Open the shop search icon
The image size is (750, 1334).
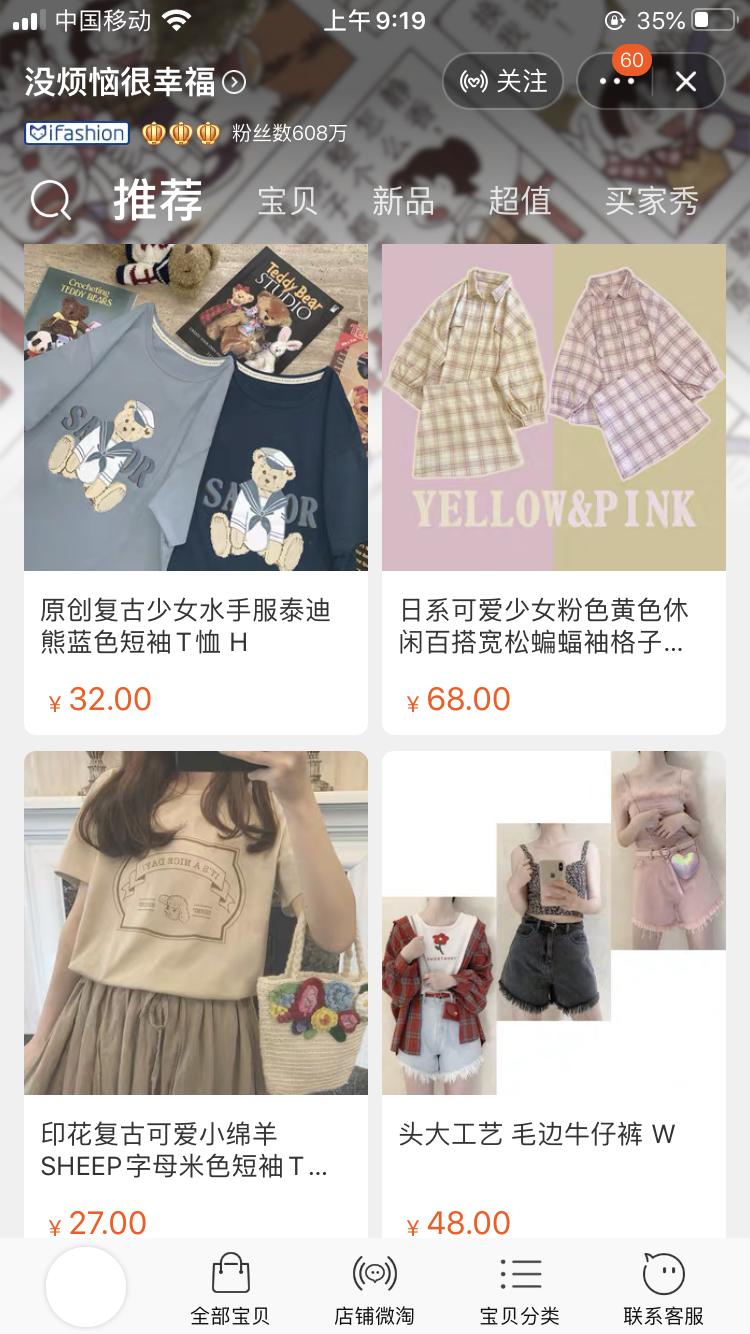50,201
